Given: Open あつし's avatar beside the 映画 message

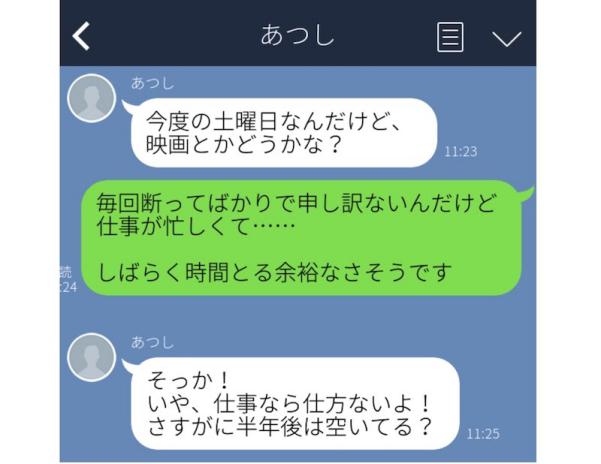Looking at the screenshot, I should click(92, 98).
